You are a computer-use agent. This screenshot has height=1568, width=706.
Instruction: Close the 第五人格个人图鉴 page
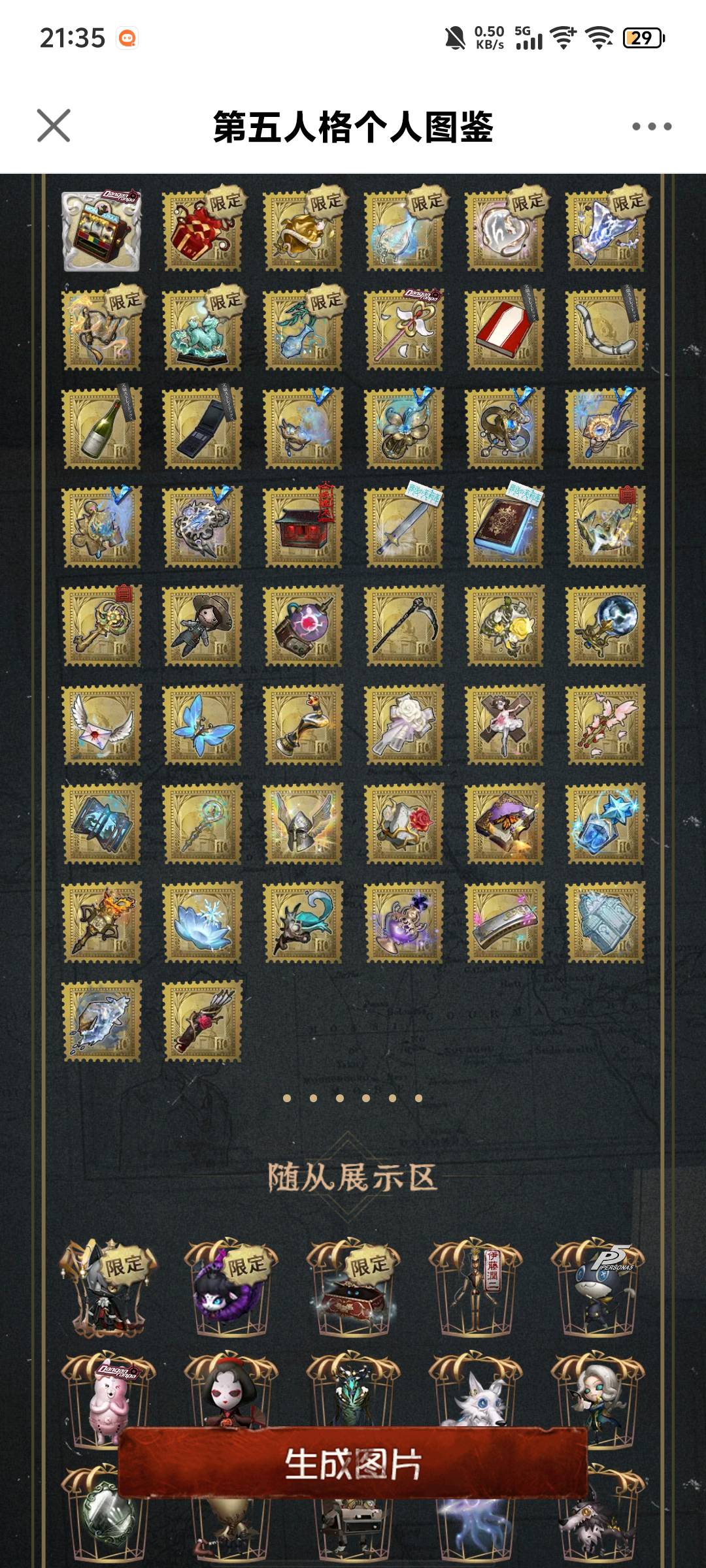(x=54, y=125)
